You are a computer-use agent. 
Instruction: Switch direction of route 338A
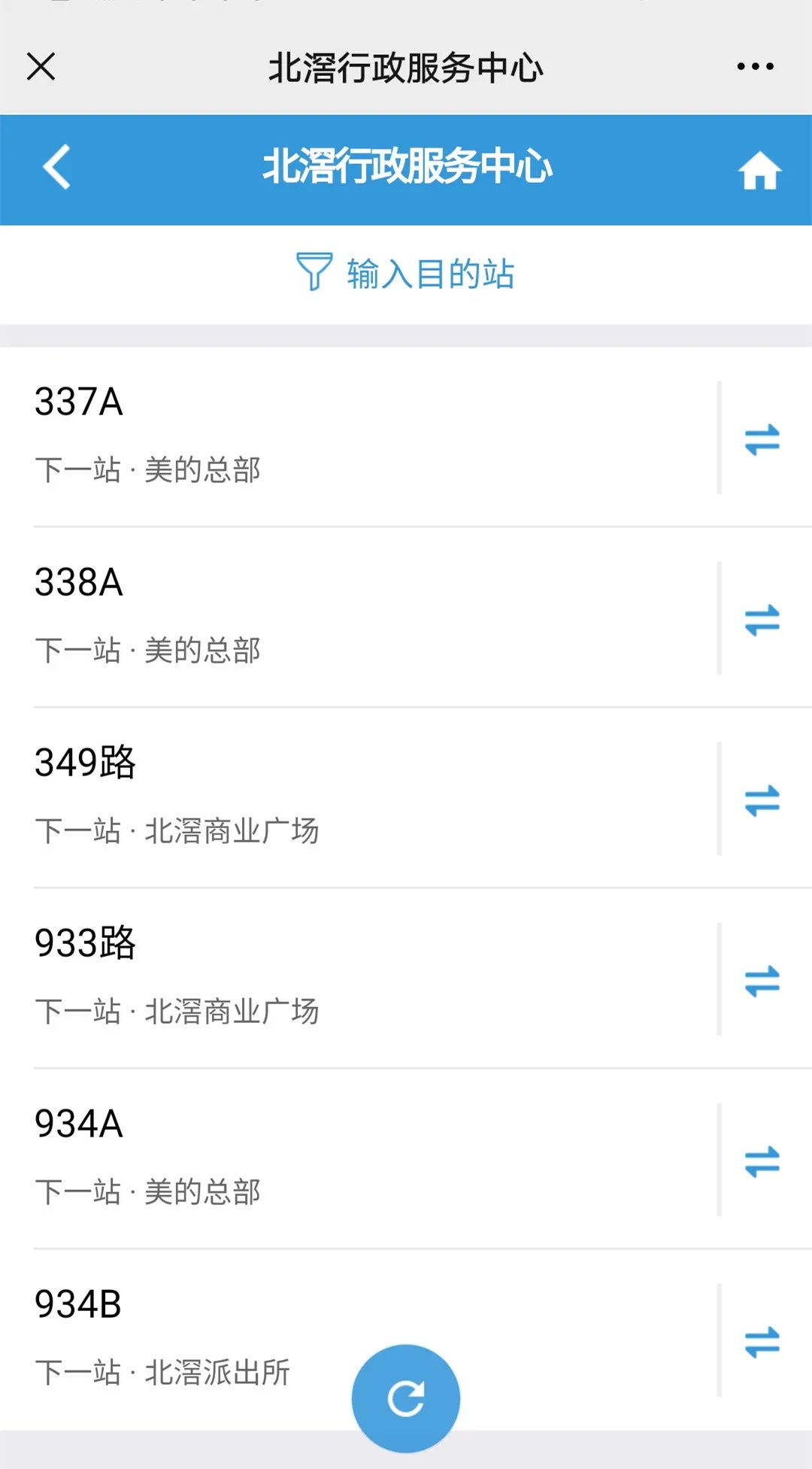point(762,620)
